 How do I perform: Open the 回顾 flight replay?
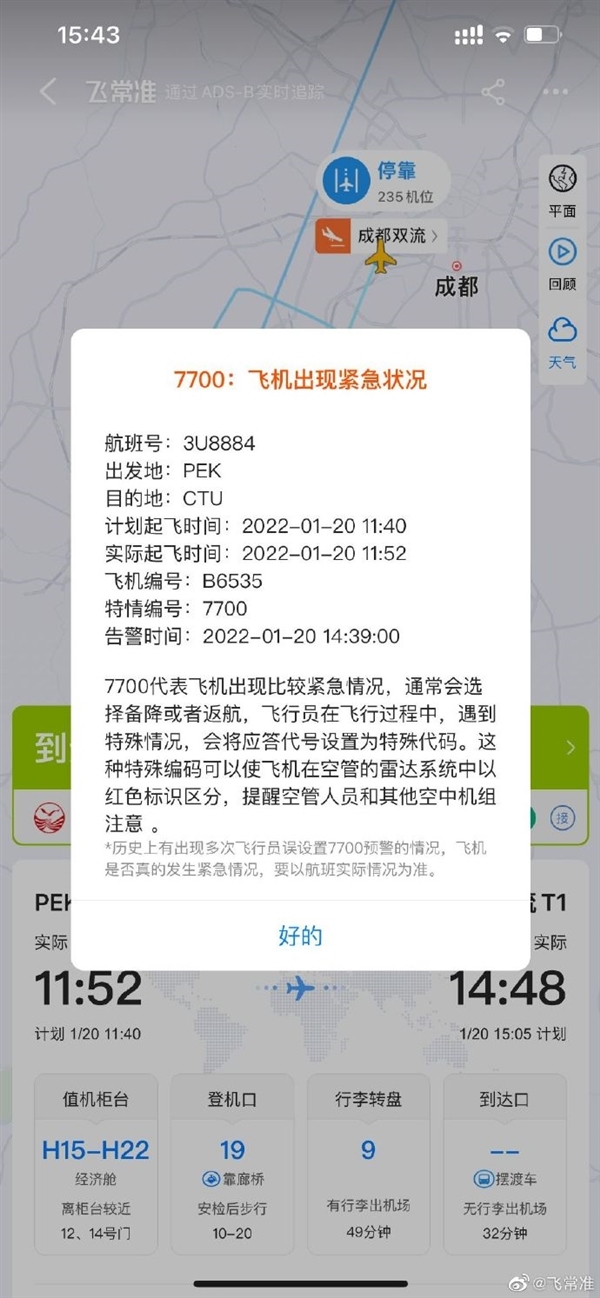563,262
